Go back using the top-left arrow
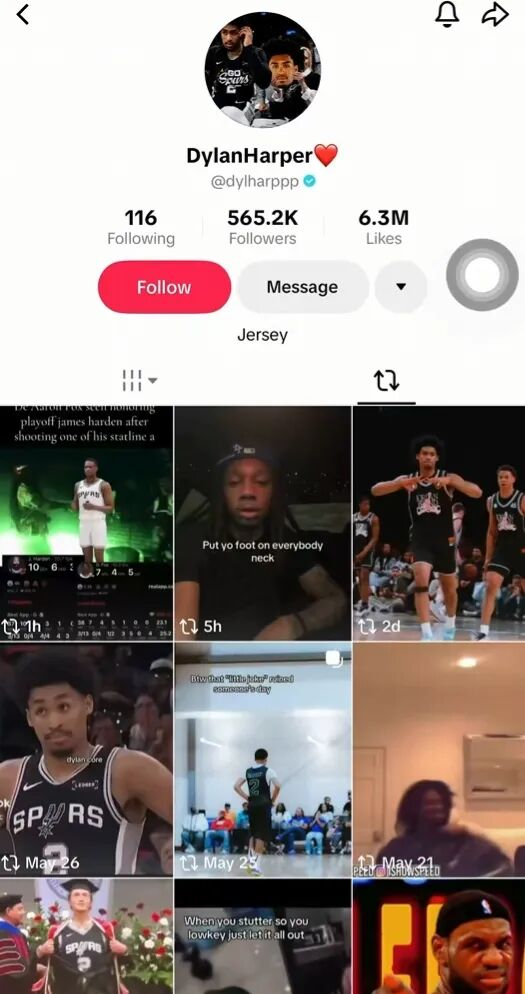Image resolution: width=525 pixels, height=994 pixels. click(x=23, y=14)
